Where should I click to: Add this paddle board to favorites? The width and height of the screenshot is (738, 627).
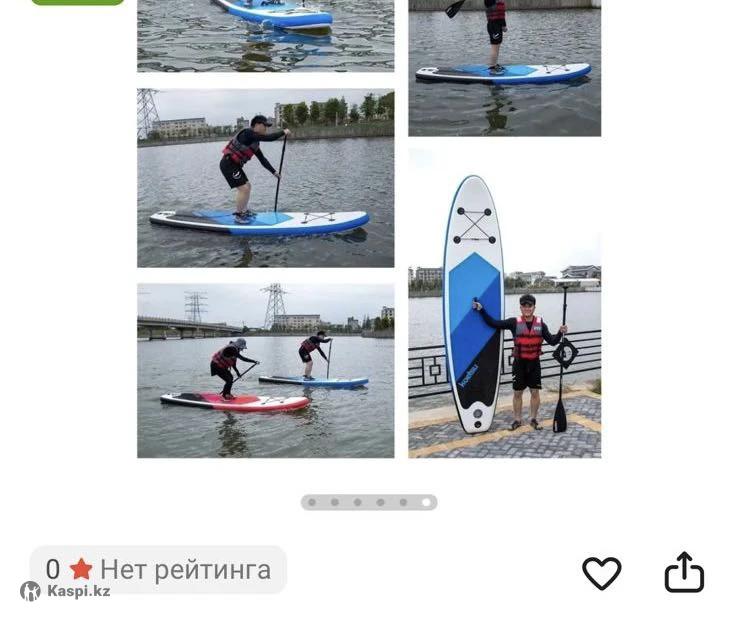(601, 573)
